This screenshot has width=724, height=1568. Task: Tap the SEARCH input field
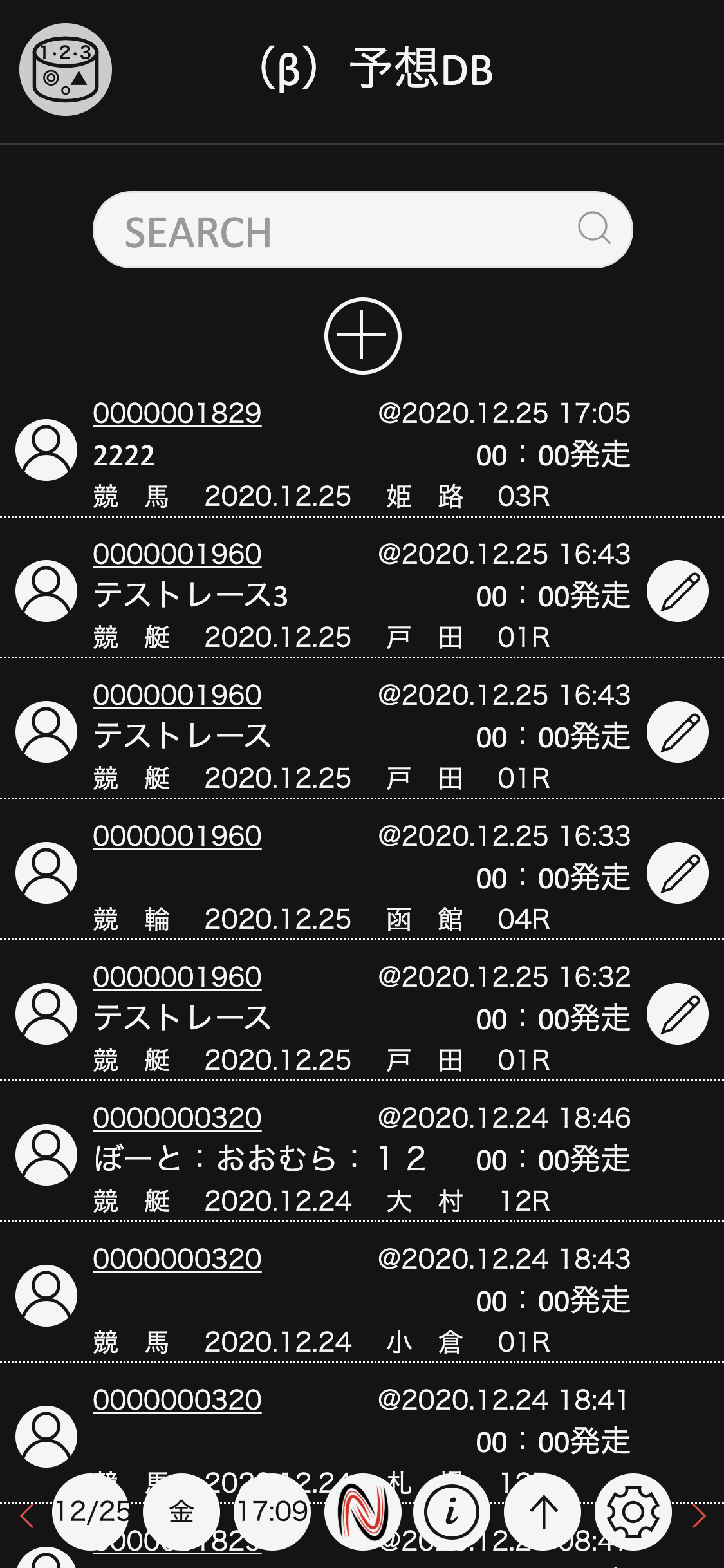click(335, 230)
